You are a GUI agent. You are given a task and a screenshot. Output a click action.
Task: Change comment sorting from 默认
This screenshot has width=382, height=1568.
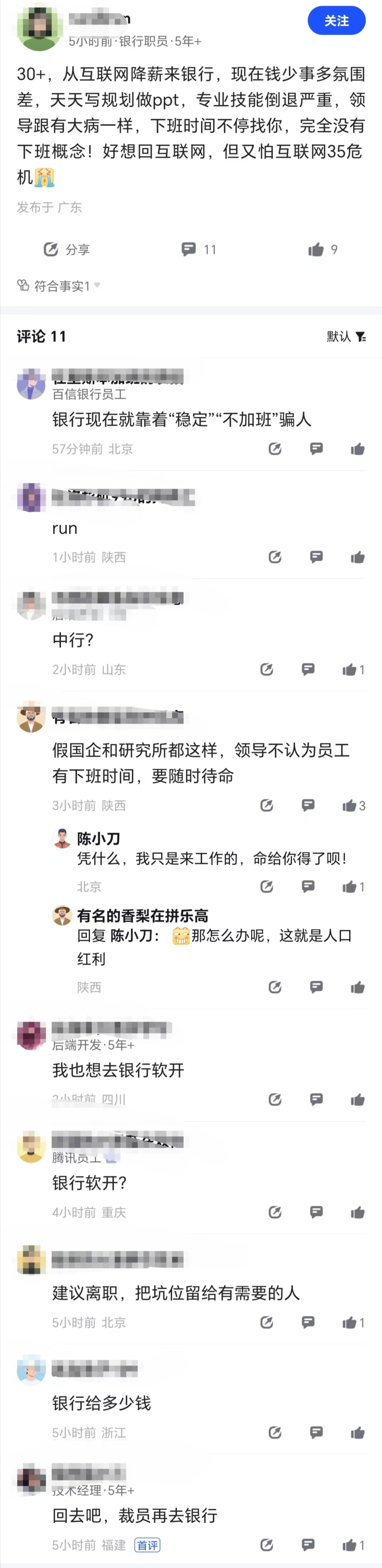click(x=346, y=336)
